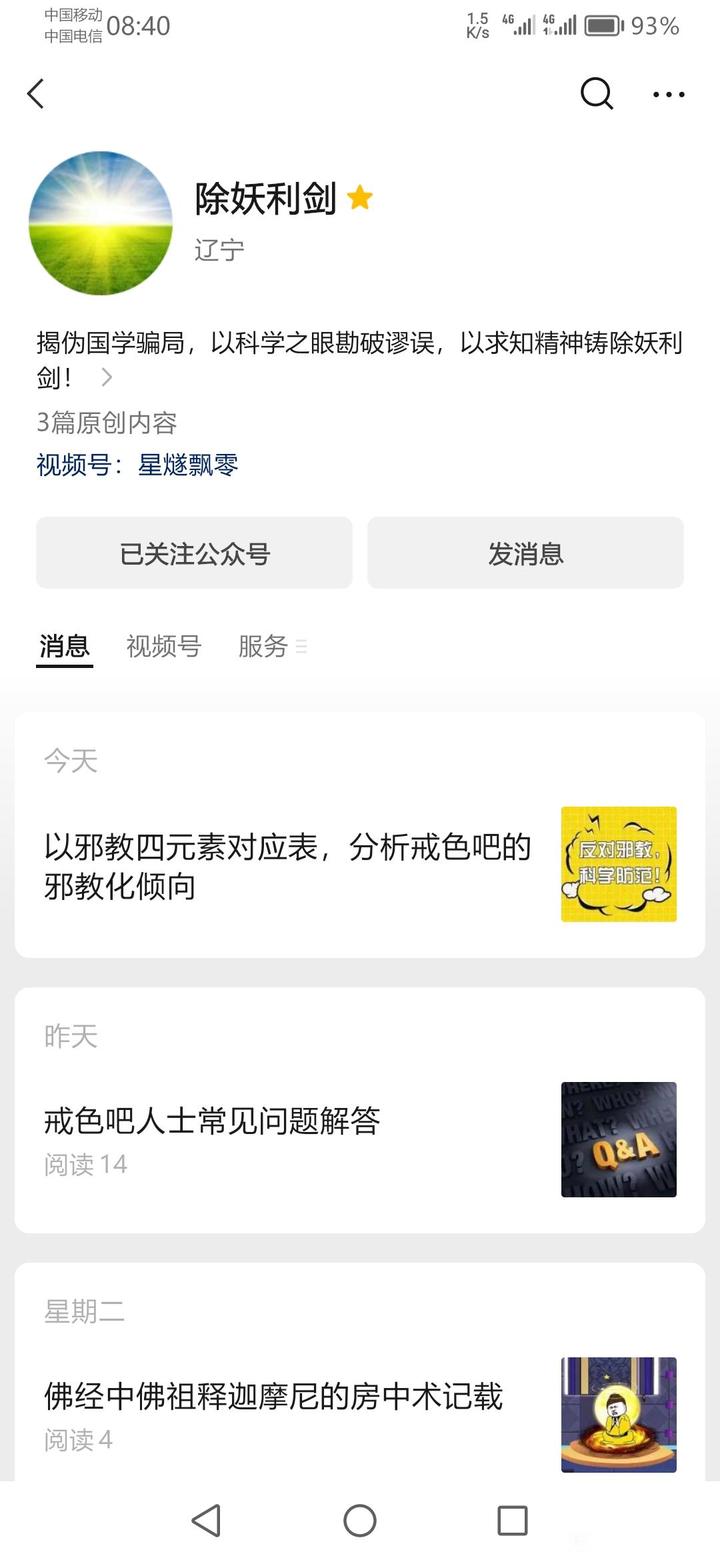
Task: Go back using the top-left arrow
Action: tap(36, 94)
